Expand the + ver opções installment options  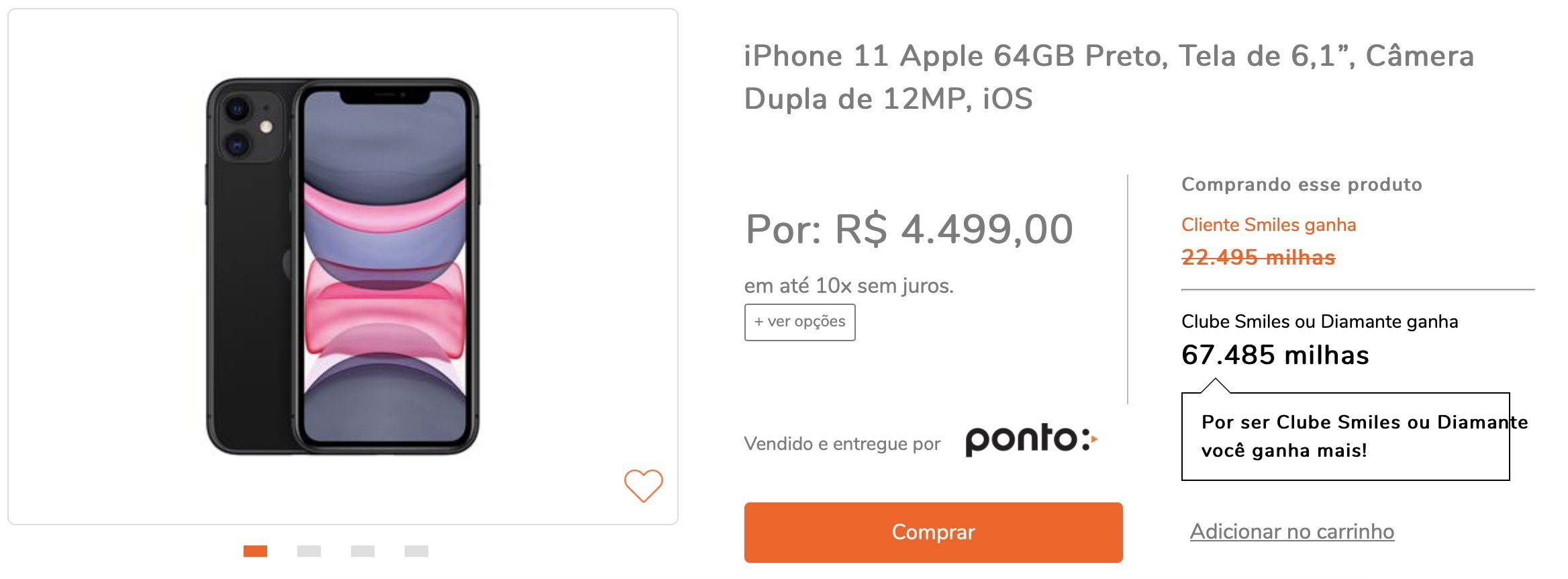point(799,322)
